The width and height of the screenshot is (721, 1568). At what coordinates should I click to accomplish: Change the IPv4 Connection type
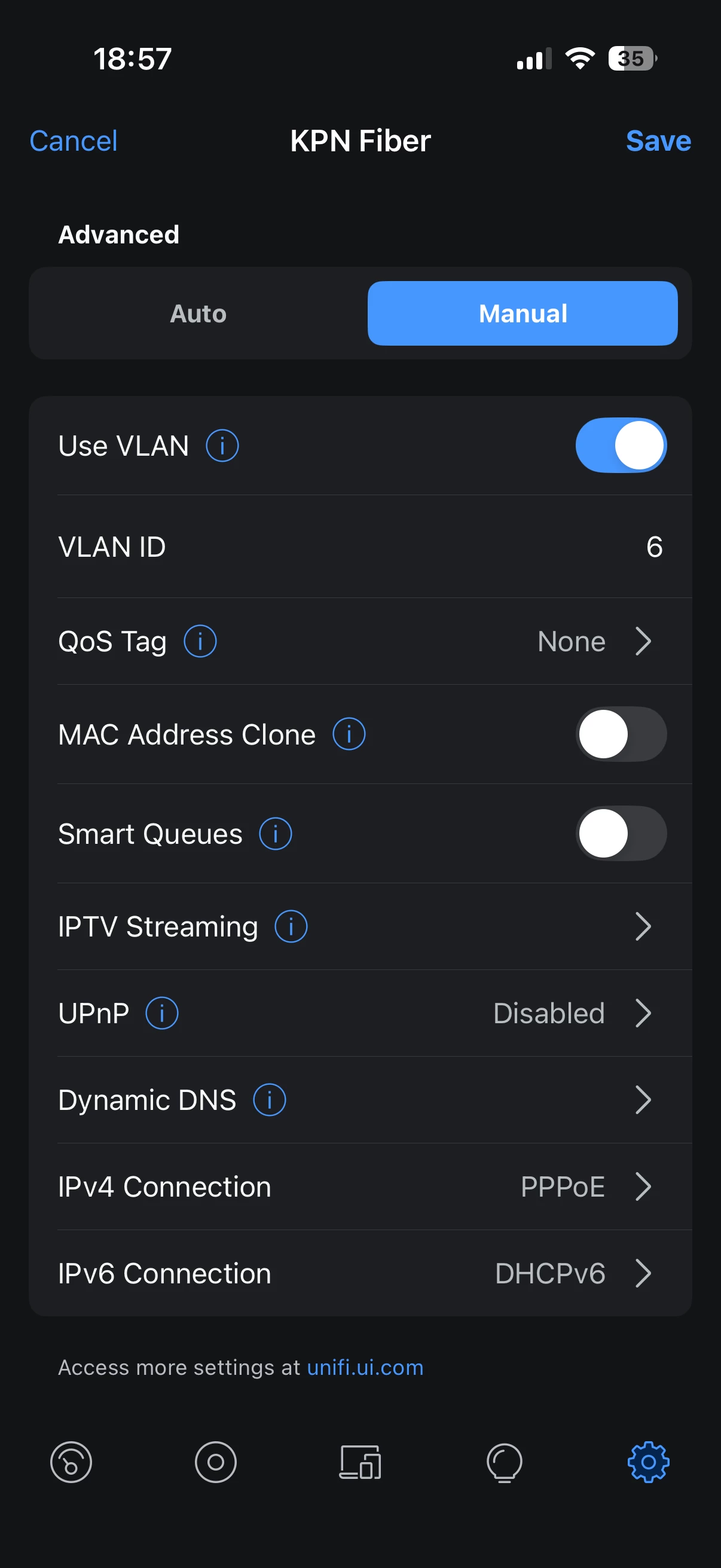click(x=360, y=1187)
